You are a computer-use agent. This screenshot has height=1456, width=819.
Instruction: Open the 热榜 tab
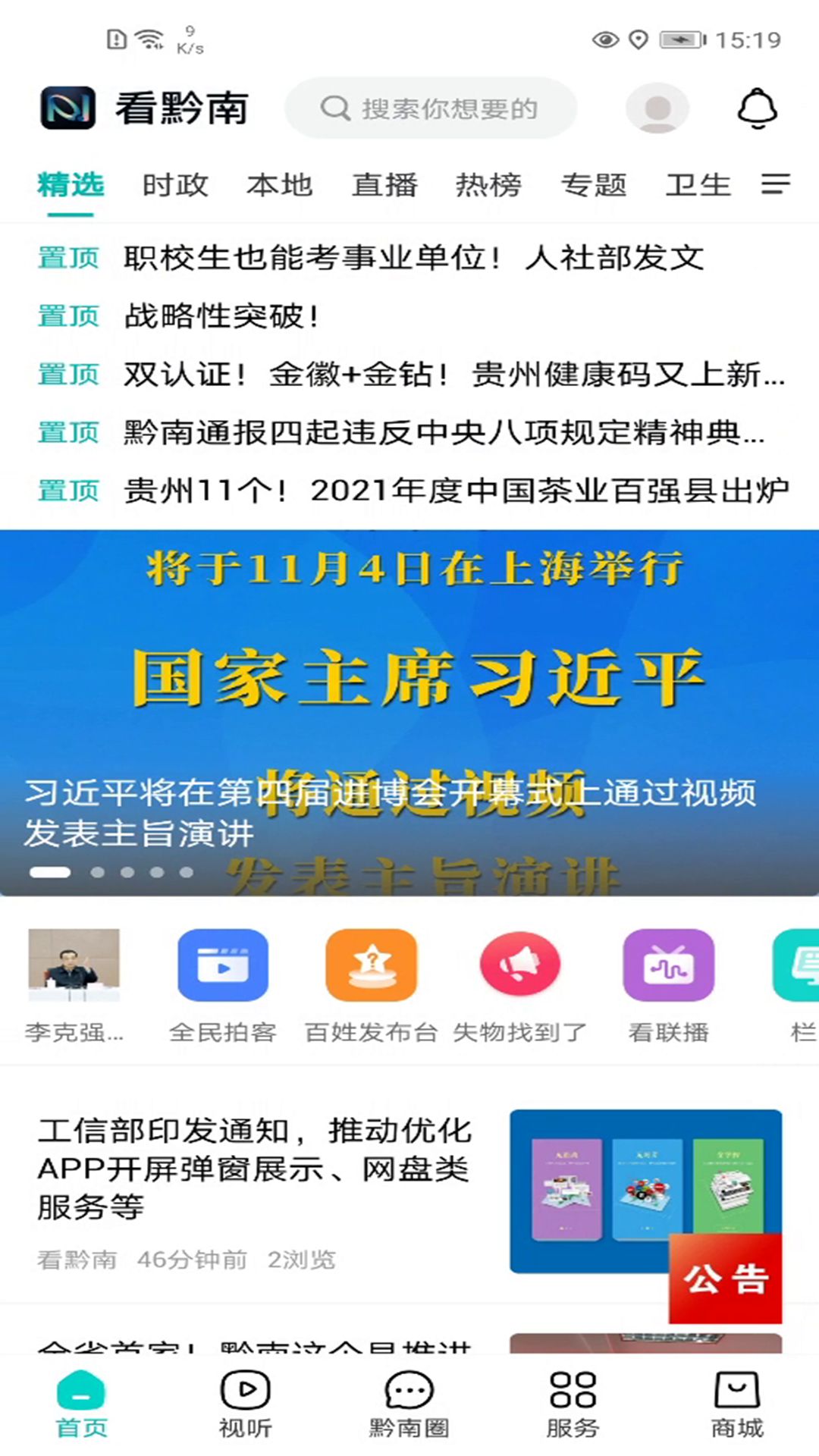488,185
